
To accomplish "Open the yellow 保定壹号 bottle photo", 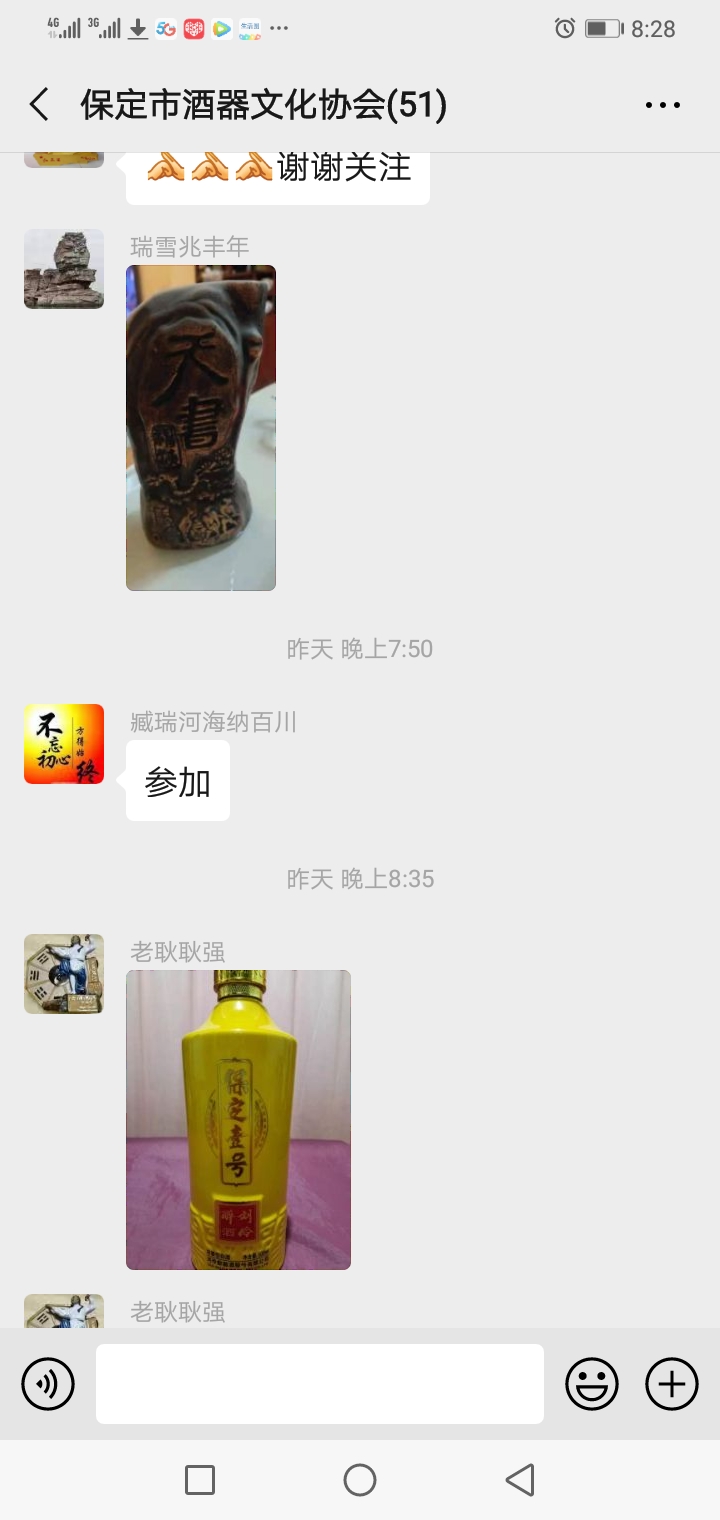I will 238,1120.
